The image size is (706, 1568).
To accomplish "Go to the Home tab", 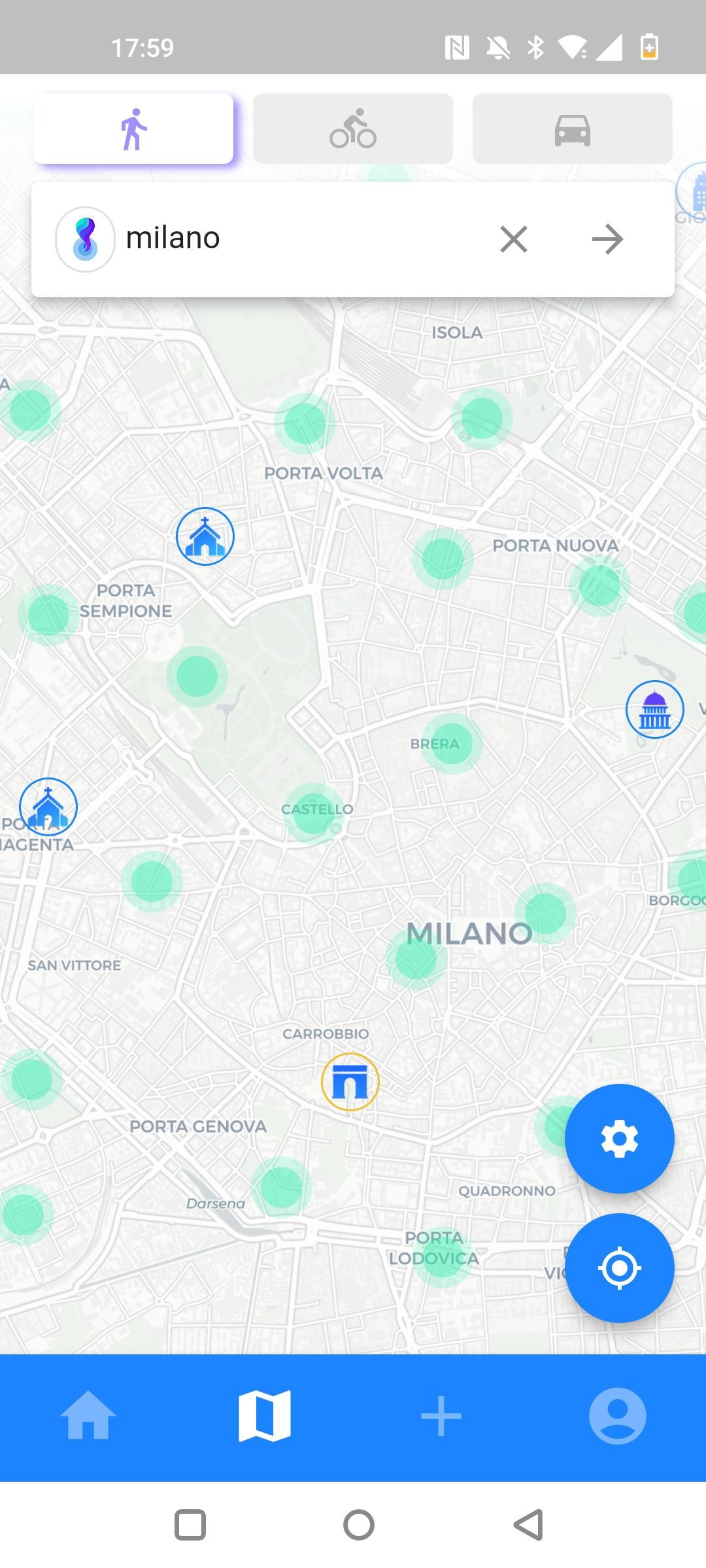I will point(88,1416).
